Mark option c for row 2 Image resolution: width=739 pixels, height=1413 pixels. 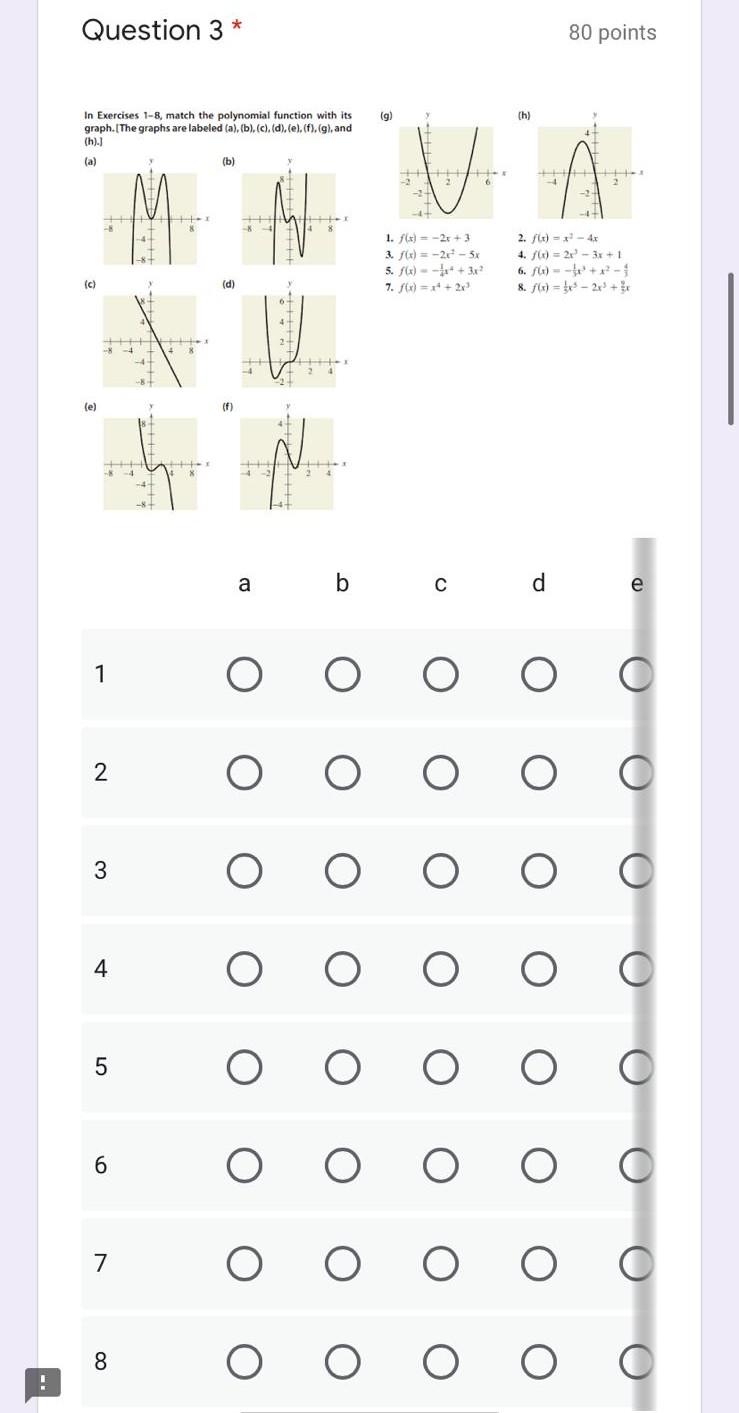pyautogui.click(x=440, y=773)
